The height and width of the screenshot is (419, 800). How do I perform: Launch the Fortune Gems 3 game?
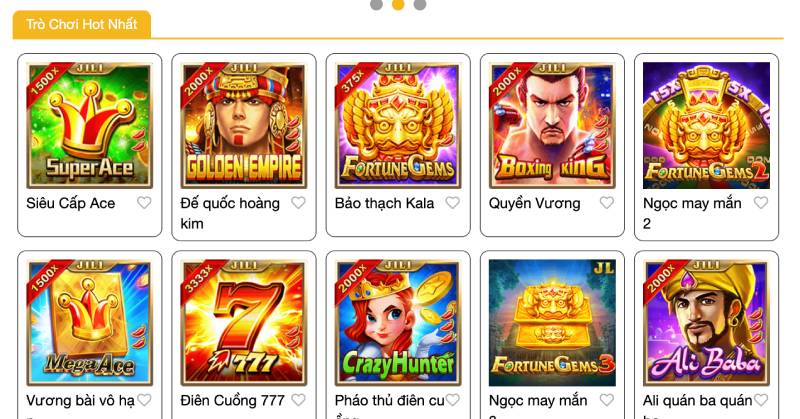pos(552,322)
